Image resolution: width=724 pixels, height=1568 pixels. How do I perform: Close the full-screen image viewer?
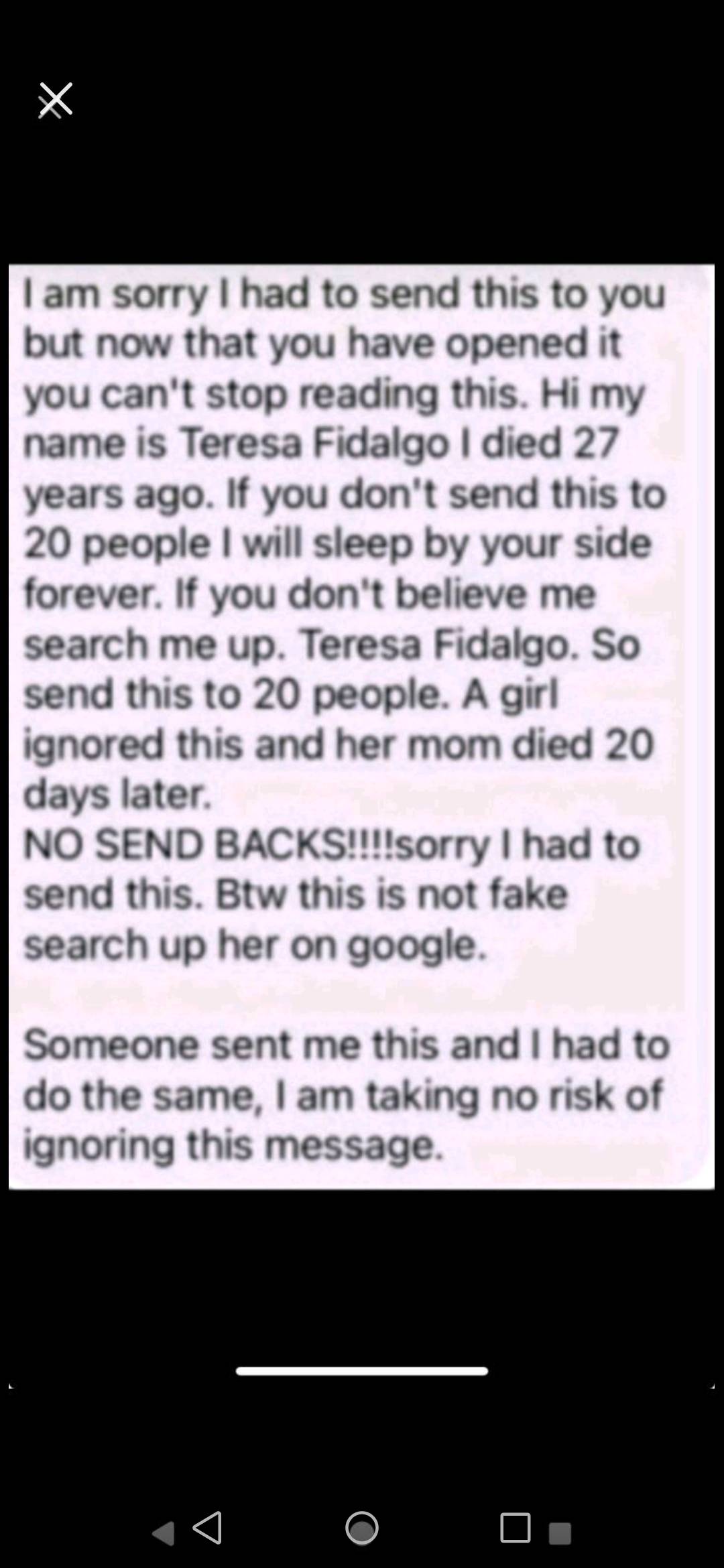coord(55,100)
